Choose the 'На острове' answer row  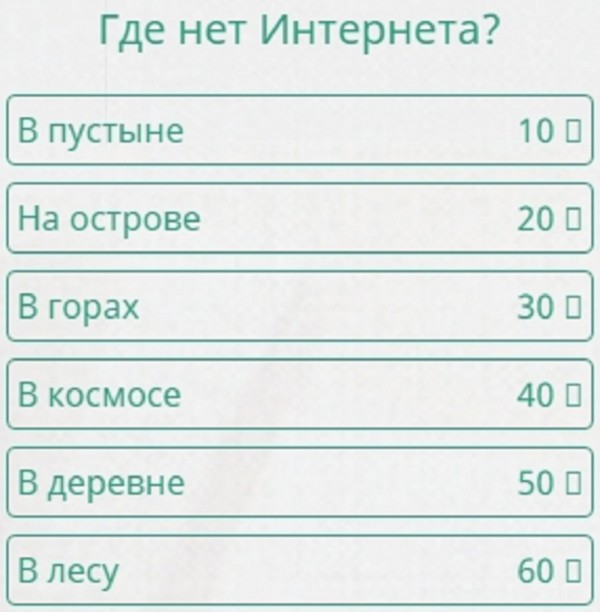click(300, 218)
